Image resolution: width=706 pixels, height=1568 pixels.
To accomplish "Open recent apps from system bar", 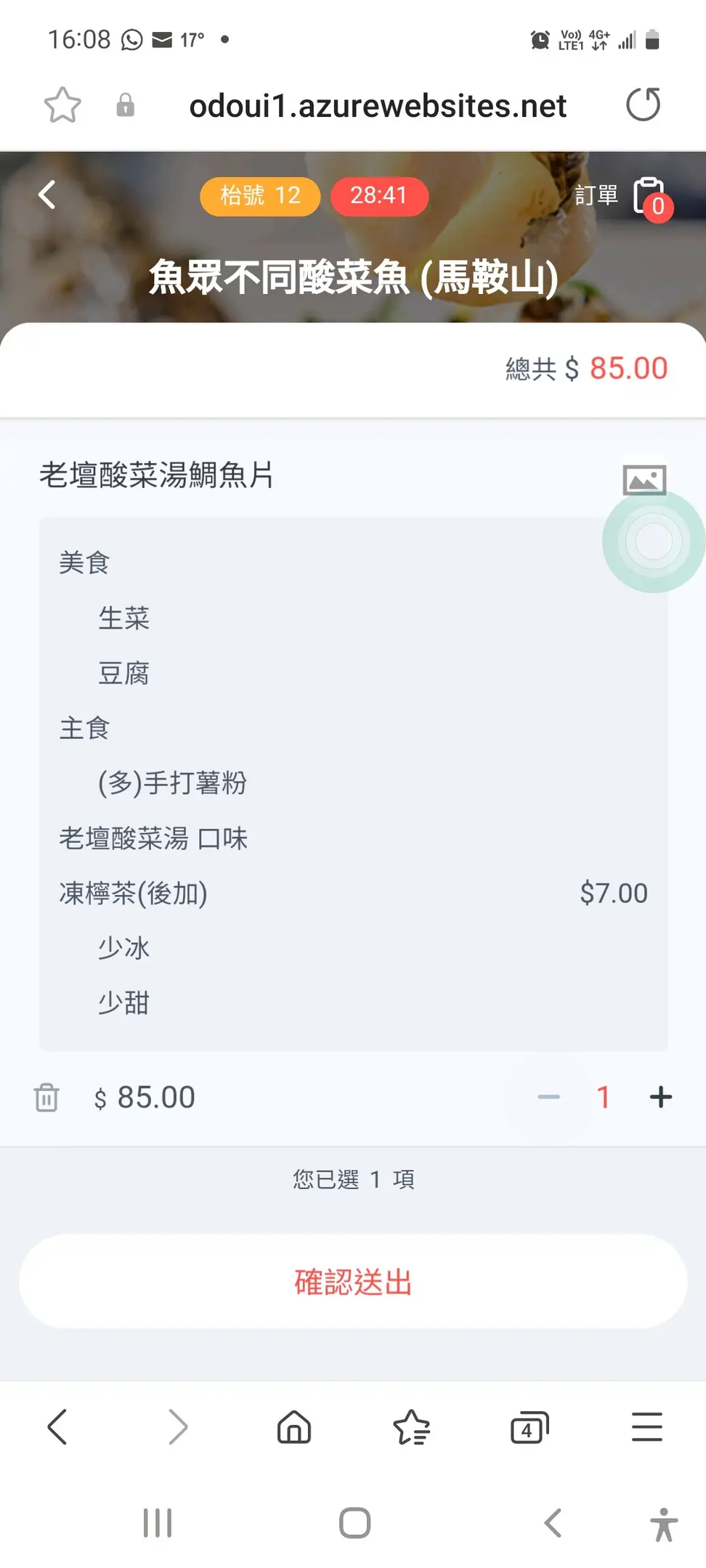I will pos(158,1523).
